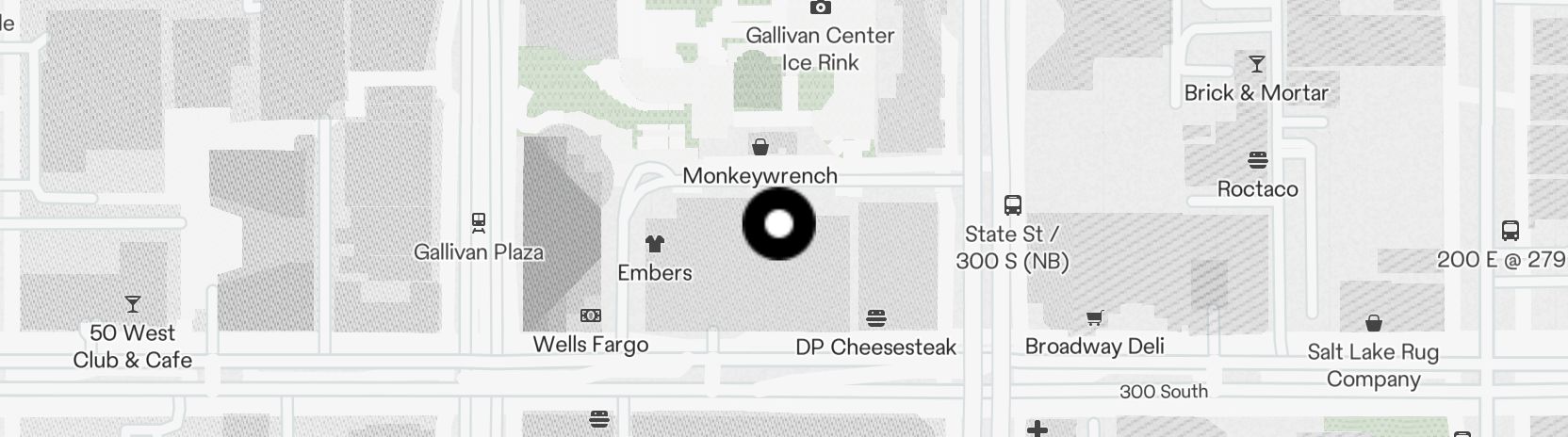The height and width of the screenshot is (437, 1568).
Task: Select the Gallivan Plaza train station marker
Action: 479,223
